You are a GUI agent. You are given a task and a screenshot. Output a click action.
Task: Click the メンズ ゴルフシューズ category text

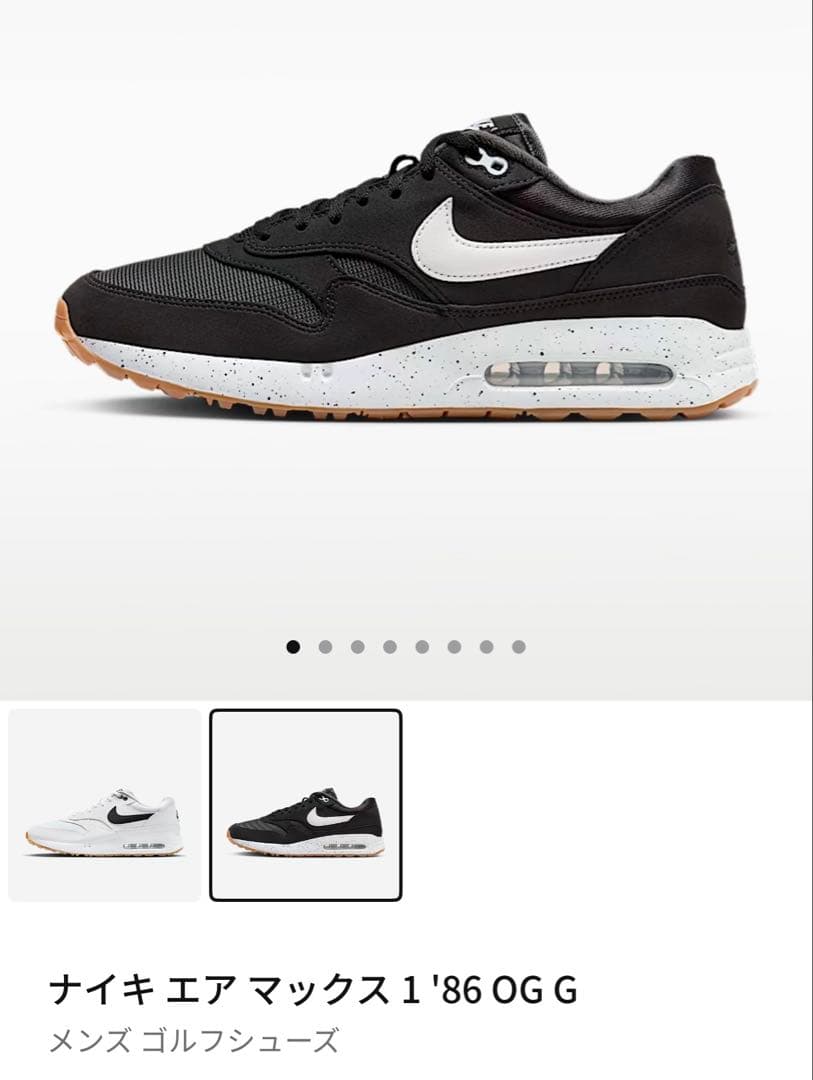coord(195,1040)
